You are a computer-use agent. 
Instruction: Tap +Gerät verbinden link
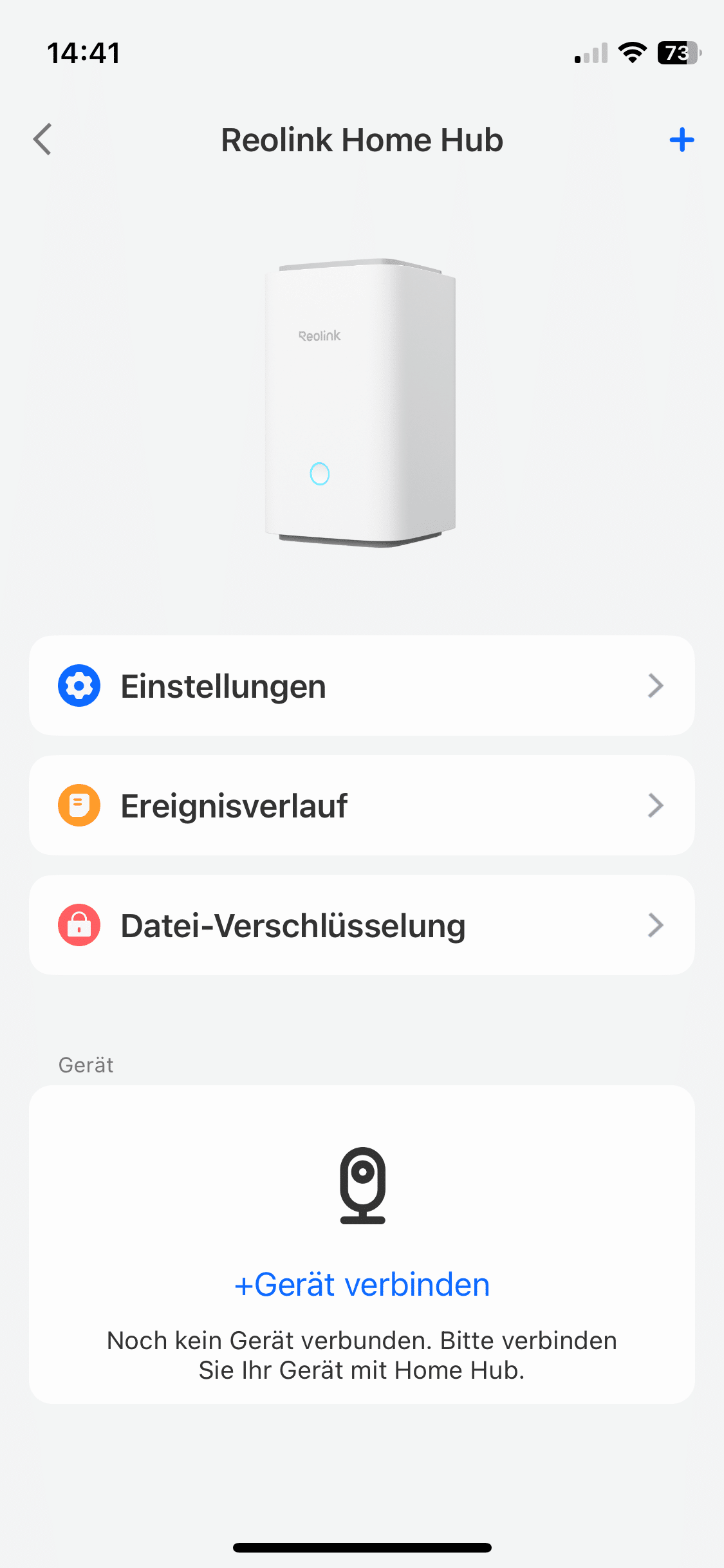(x=362, y=1285)
